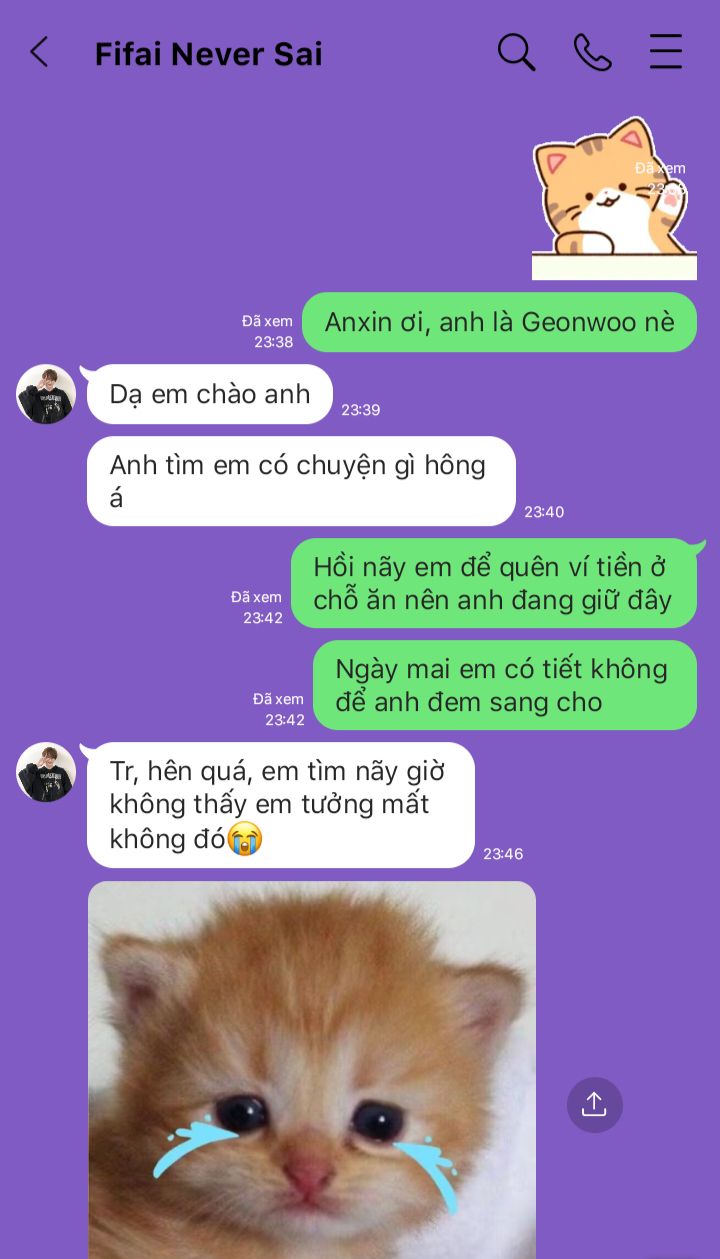The width and height of the screenshot is (720, 1259).
Task: Open the chat menu with three lines
Action: tap(666, 53)
